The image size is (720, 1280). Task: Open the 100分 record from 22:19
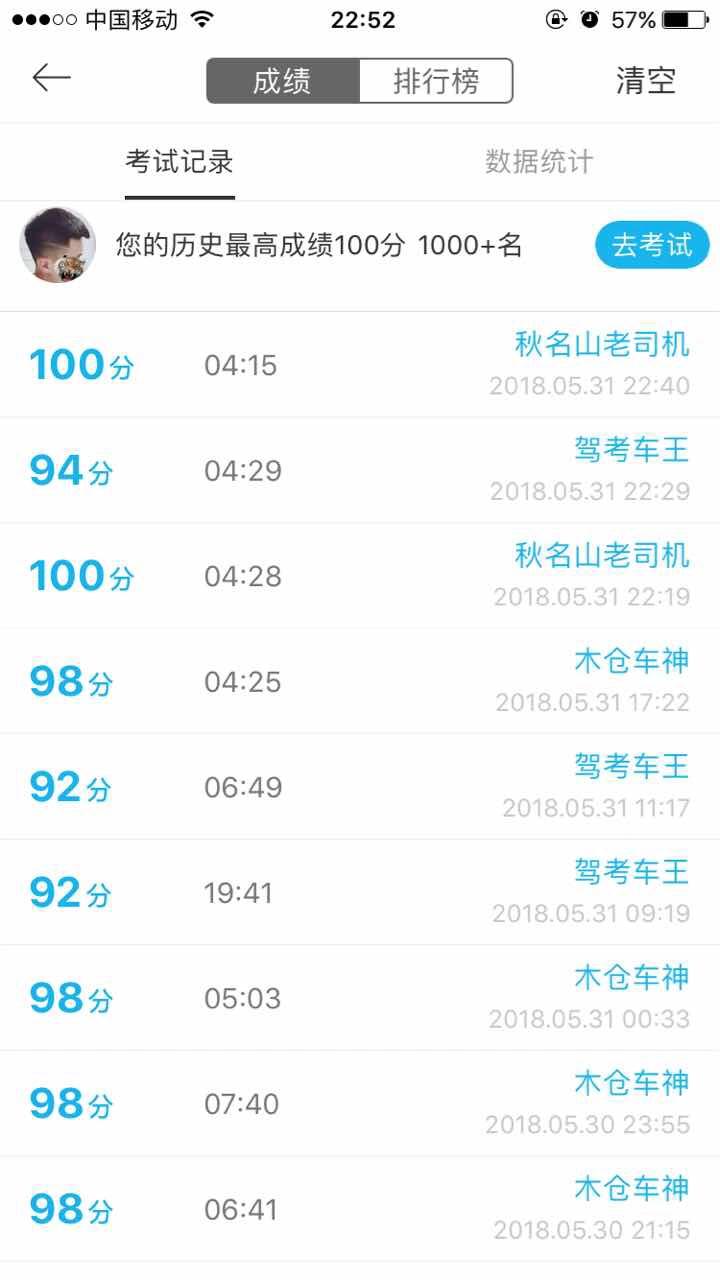360,576
